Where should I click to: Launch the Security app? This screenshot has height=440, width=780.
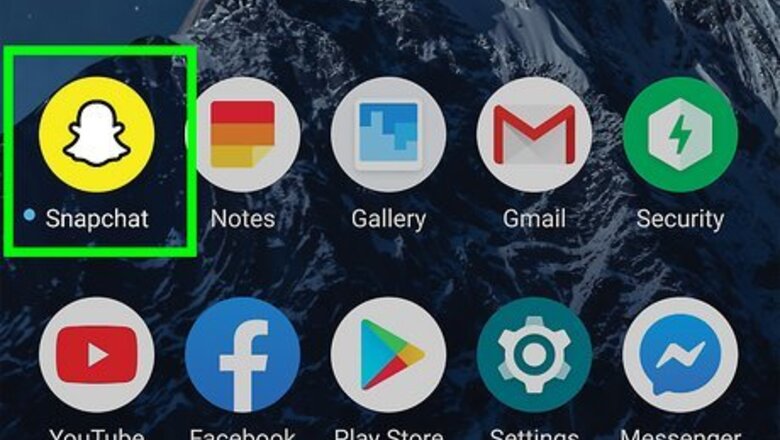point(680,135)
